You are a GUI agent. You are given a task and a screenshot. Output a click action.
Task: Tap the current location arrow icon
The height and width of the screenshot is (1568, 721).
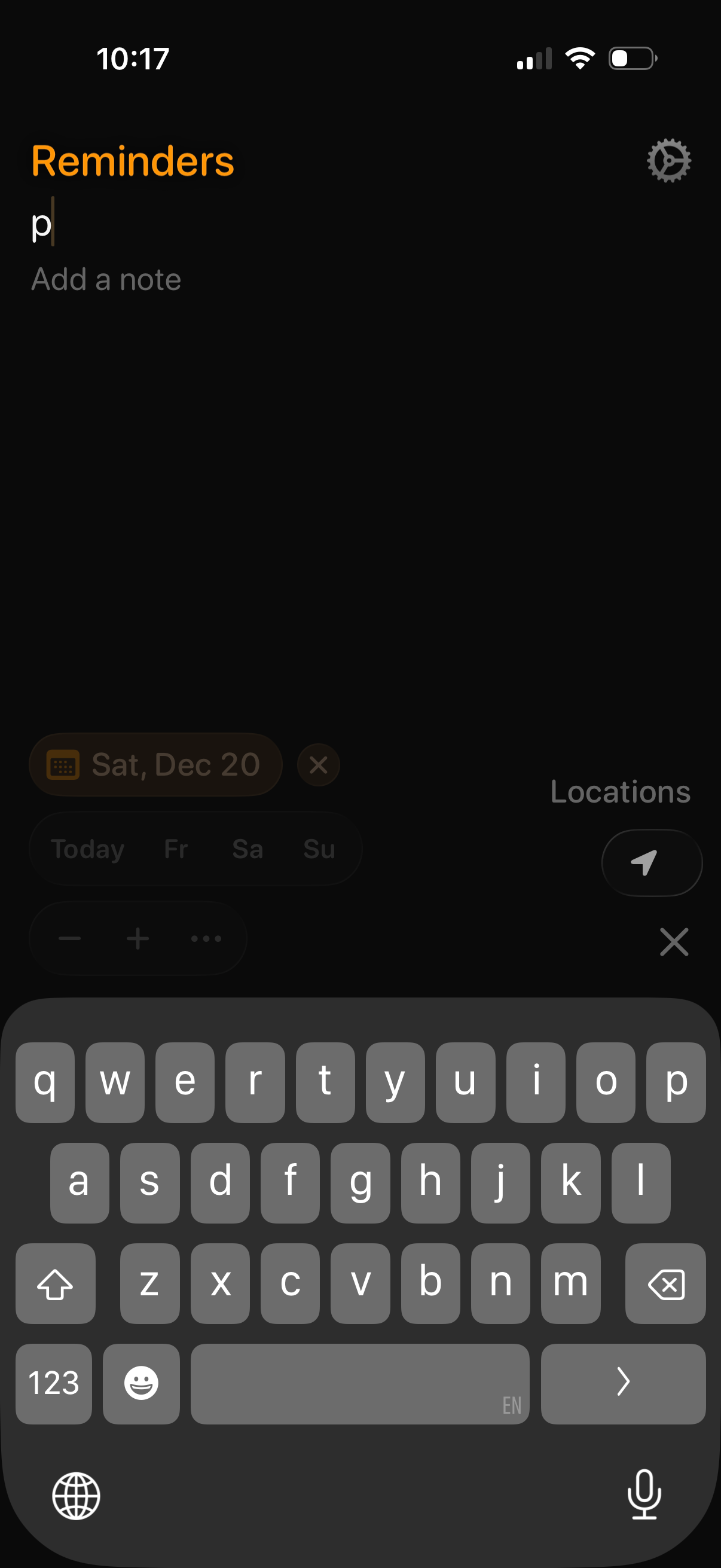coord(650,862)
